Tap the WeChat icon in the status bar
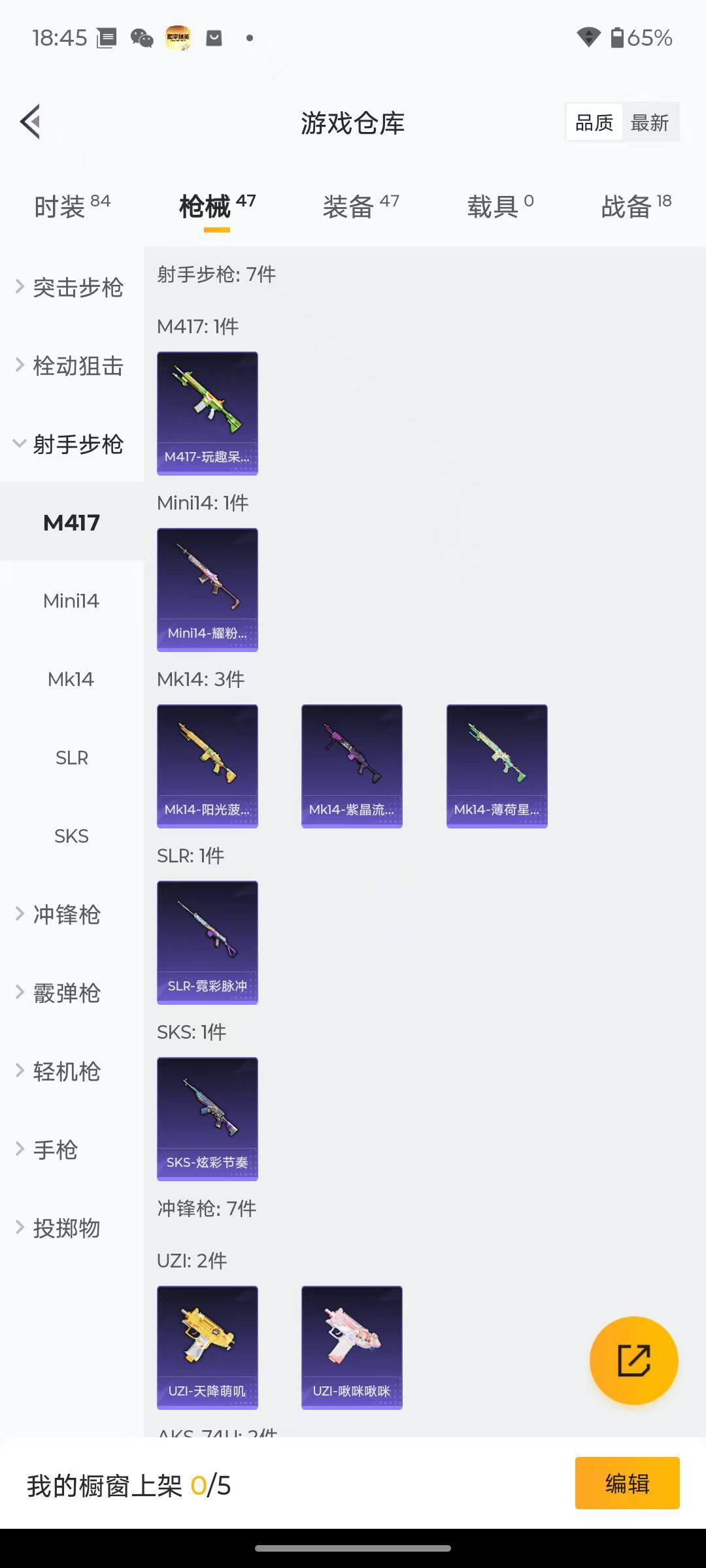706x1568 pixels. click(140, 38)
